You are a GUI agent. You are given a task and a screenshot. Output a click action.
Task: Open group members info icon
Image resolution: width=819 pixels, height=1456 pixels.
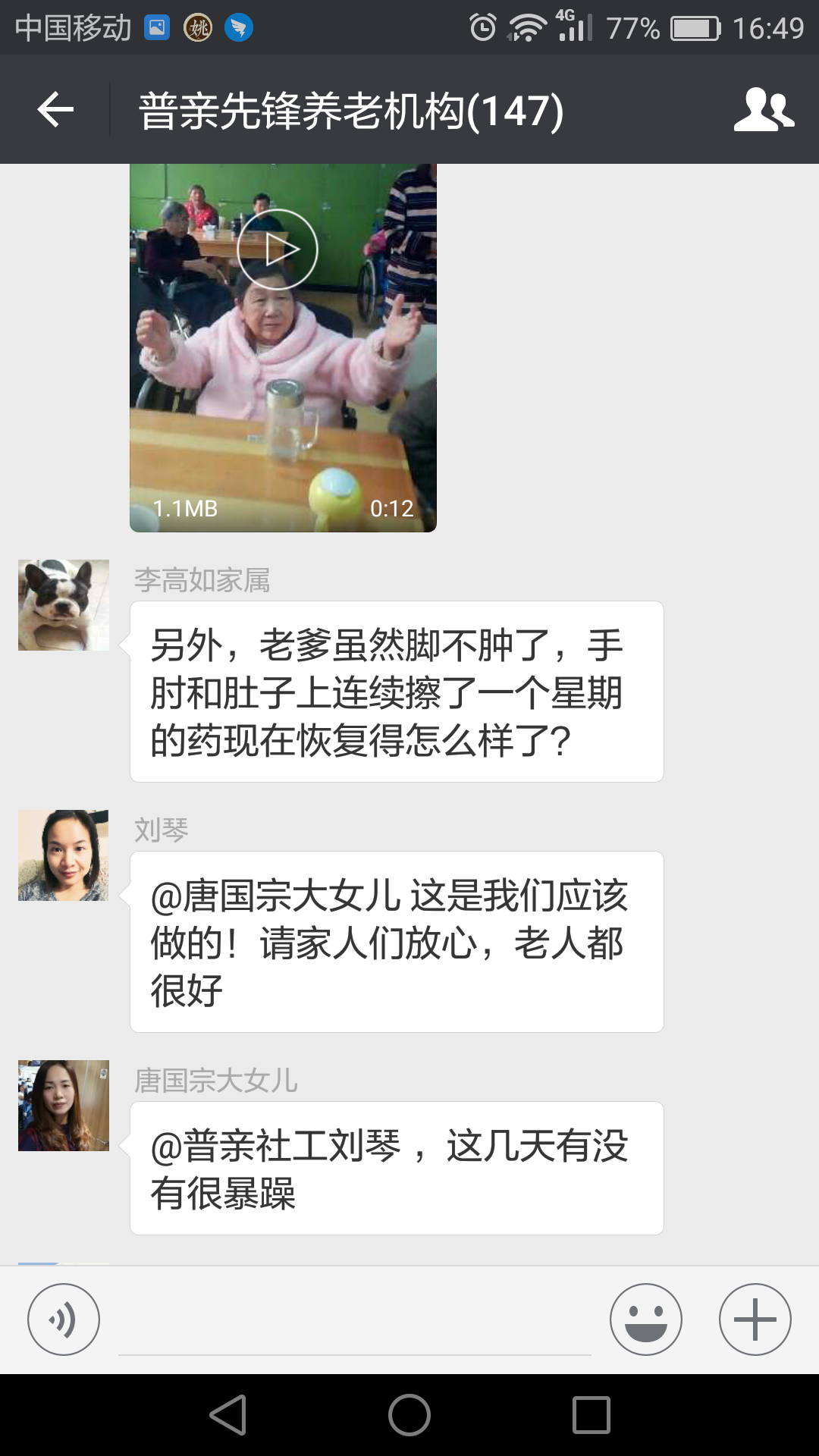pyautogui.click(x=764, y=110)
